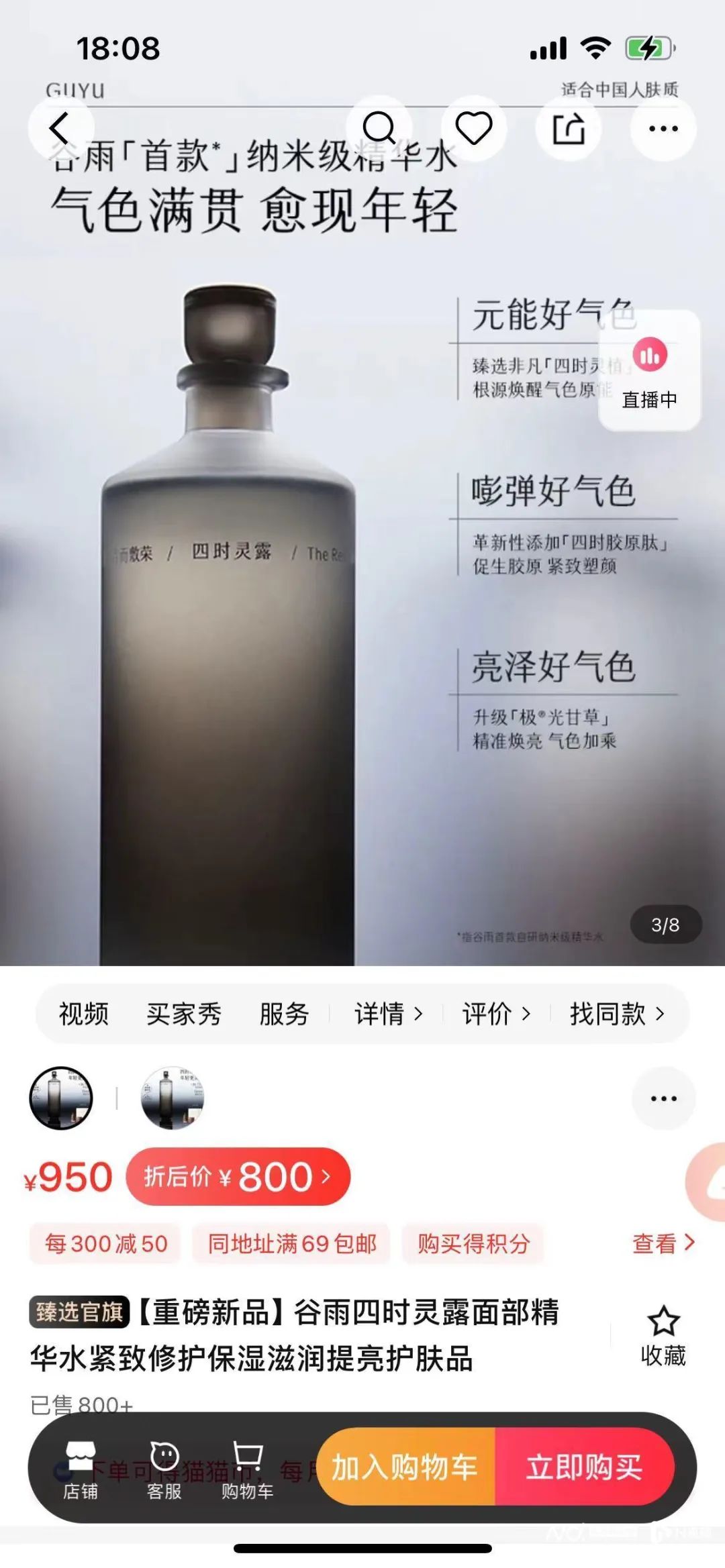Switch to the 视频 tab

coord(84,1014)
